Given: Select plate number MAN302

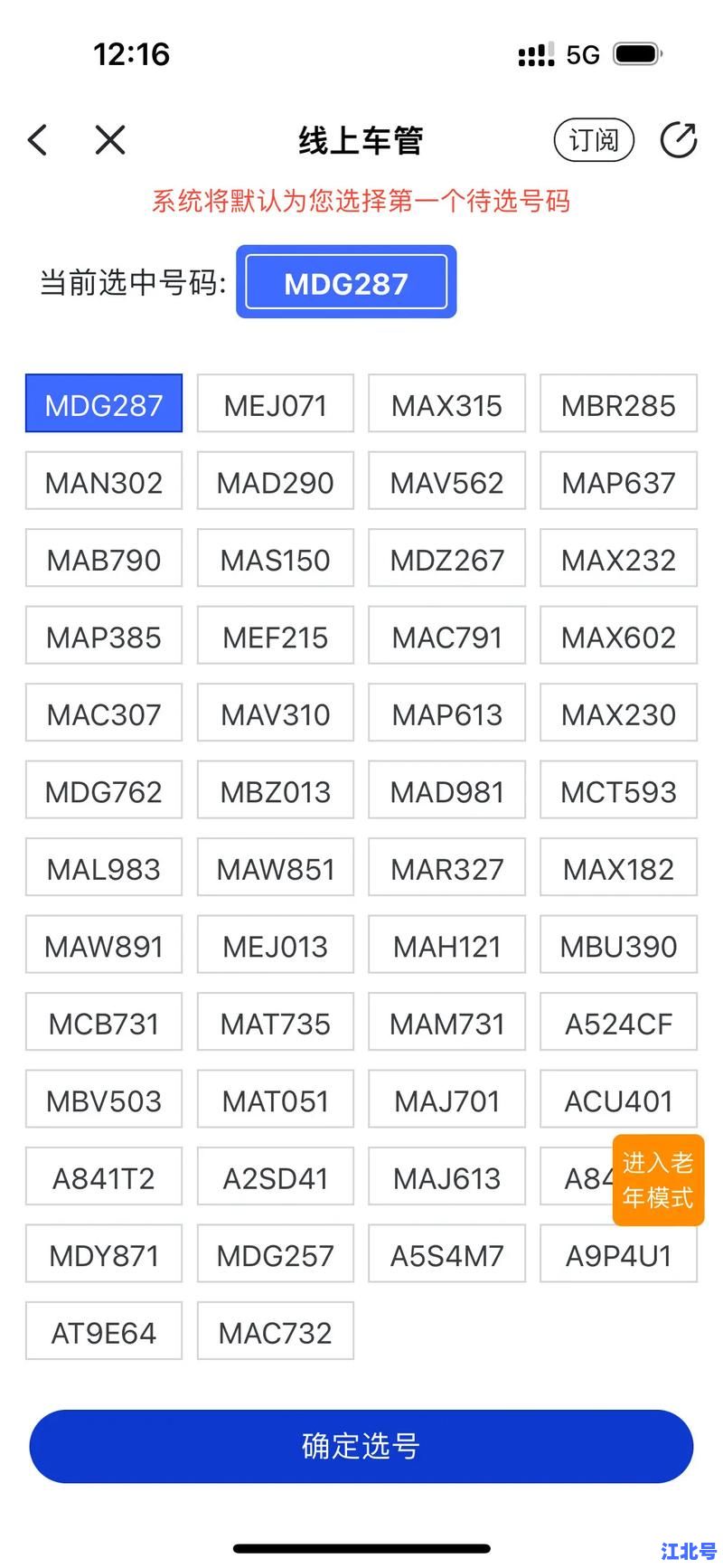Looking at the screenshot, I should (104, 482).
